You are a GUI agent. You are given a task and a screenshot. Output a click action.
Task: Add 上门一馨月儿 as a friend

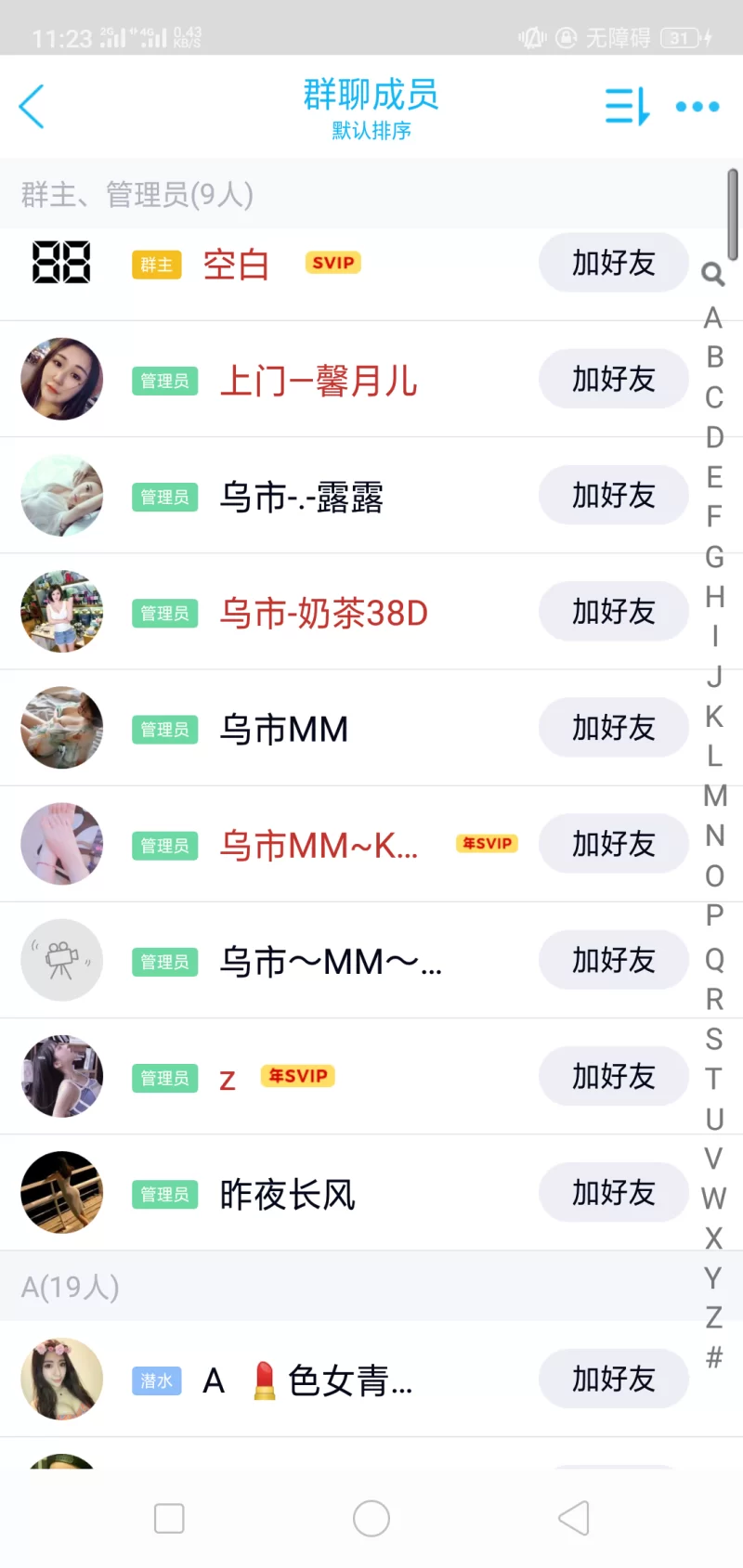pos(613,379)
